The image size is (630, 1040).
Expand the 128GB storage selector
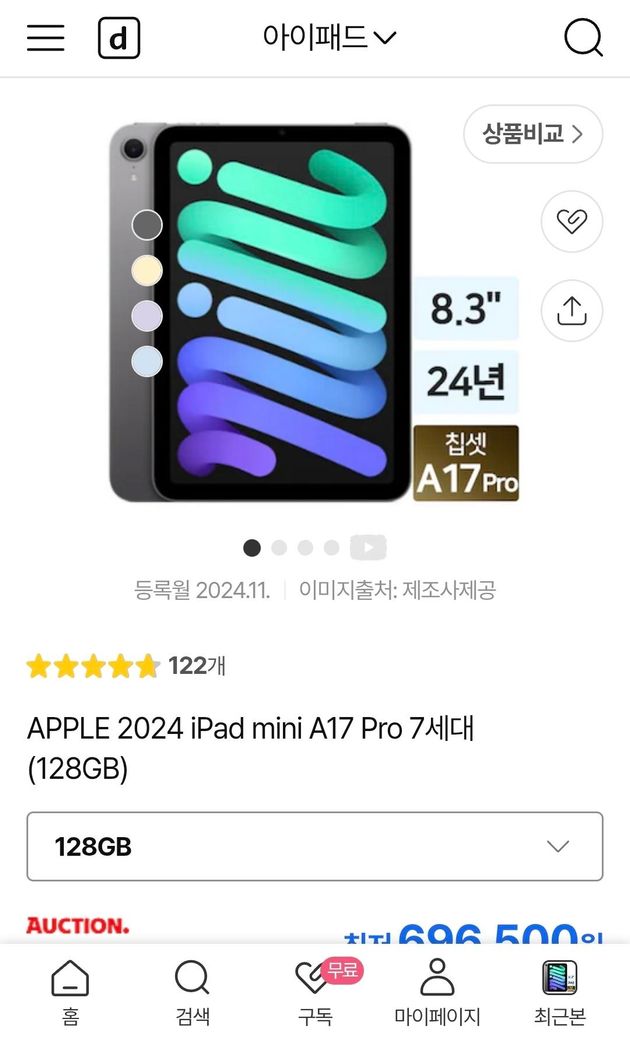pos(315,847)
